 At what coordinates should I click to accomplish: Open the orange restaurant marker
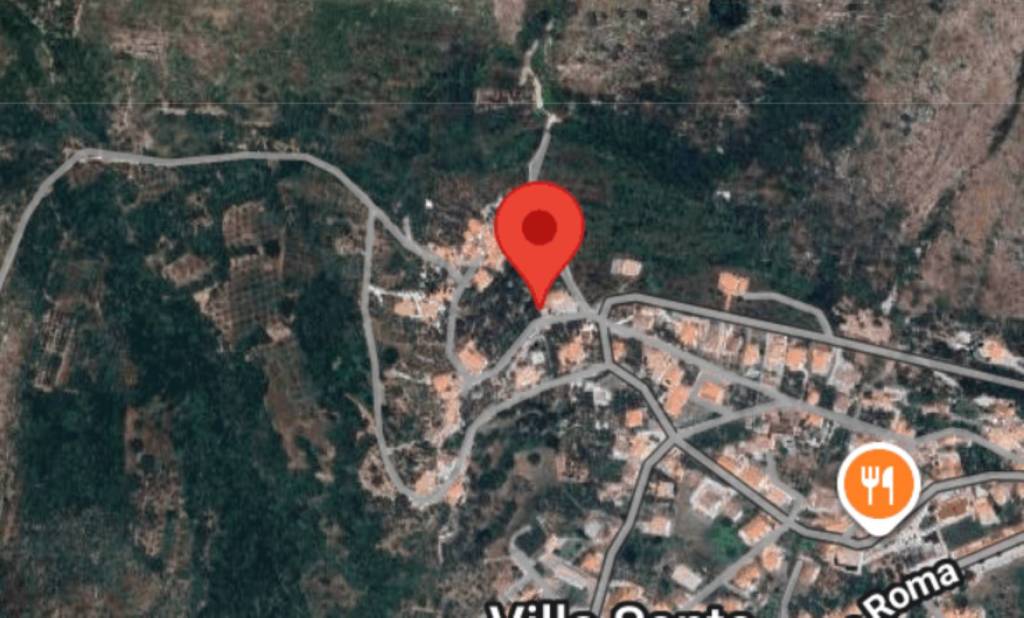point(879,486)
